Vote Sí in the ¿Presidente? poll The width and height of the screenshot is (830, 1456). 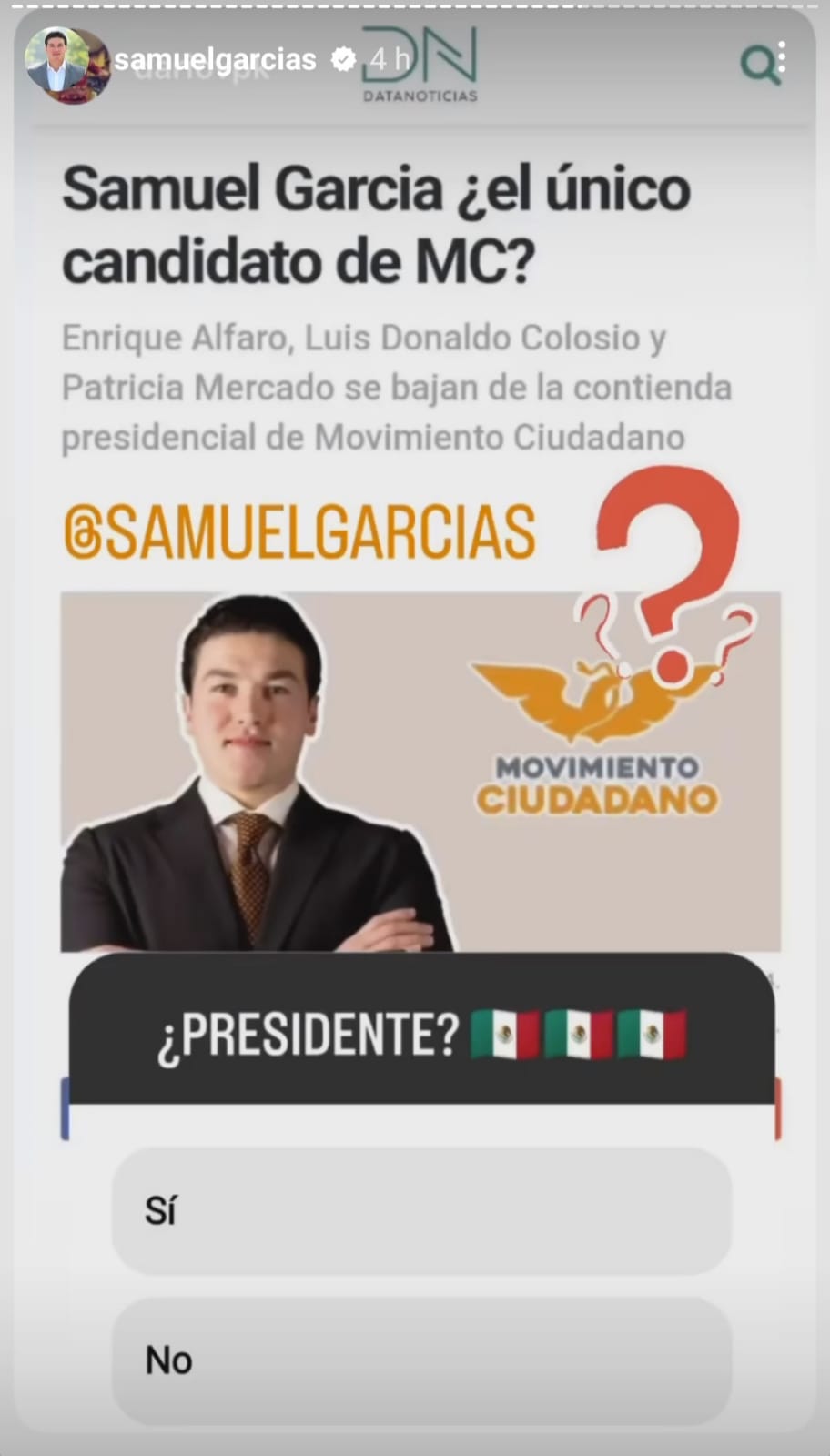point(421,1211)
